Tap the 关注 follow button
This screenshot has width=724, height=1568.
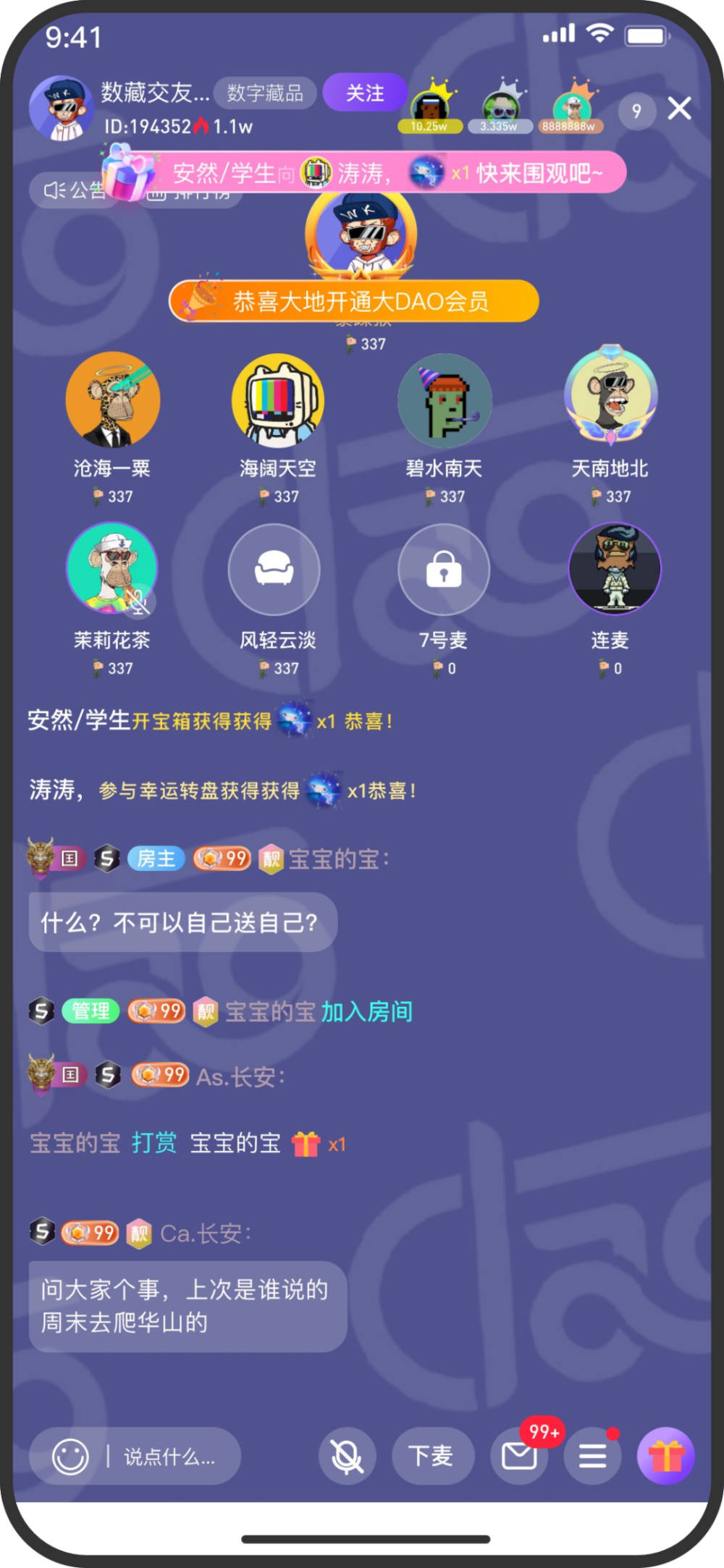point(364,93)
